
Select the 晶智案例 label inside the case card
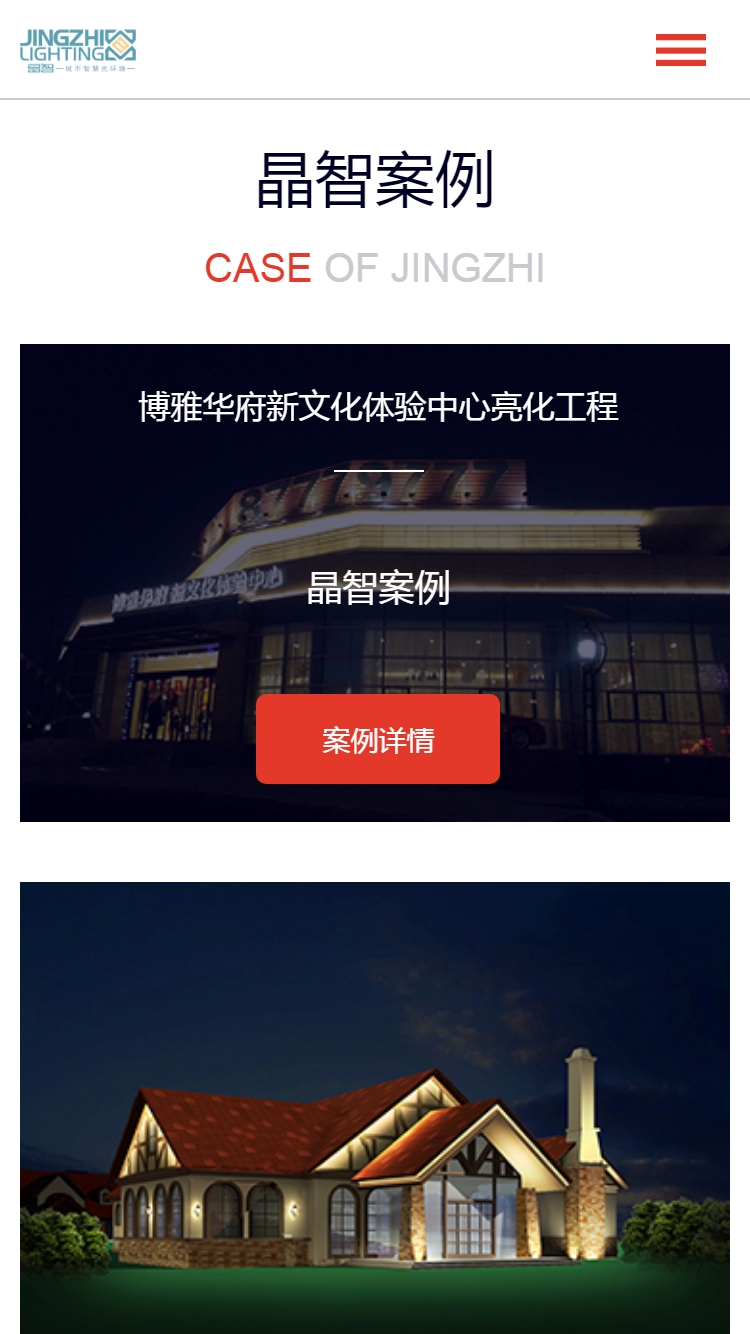(380, 589)
